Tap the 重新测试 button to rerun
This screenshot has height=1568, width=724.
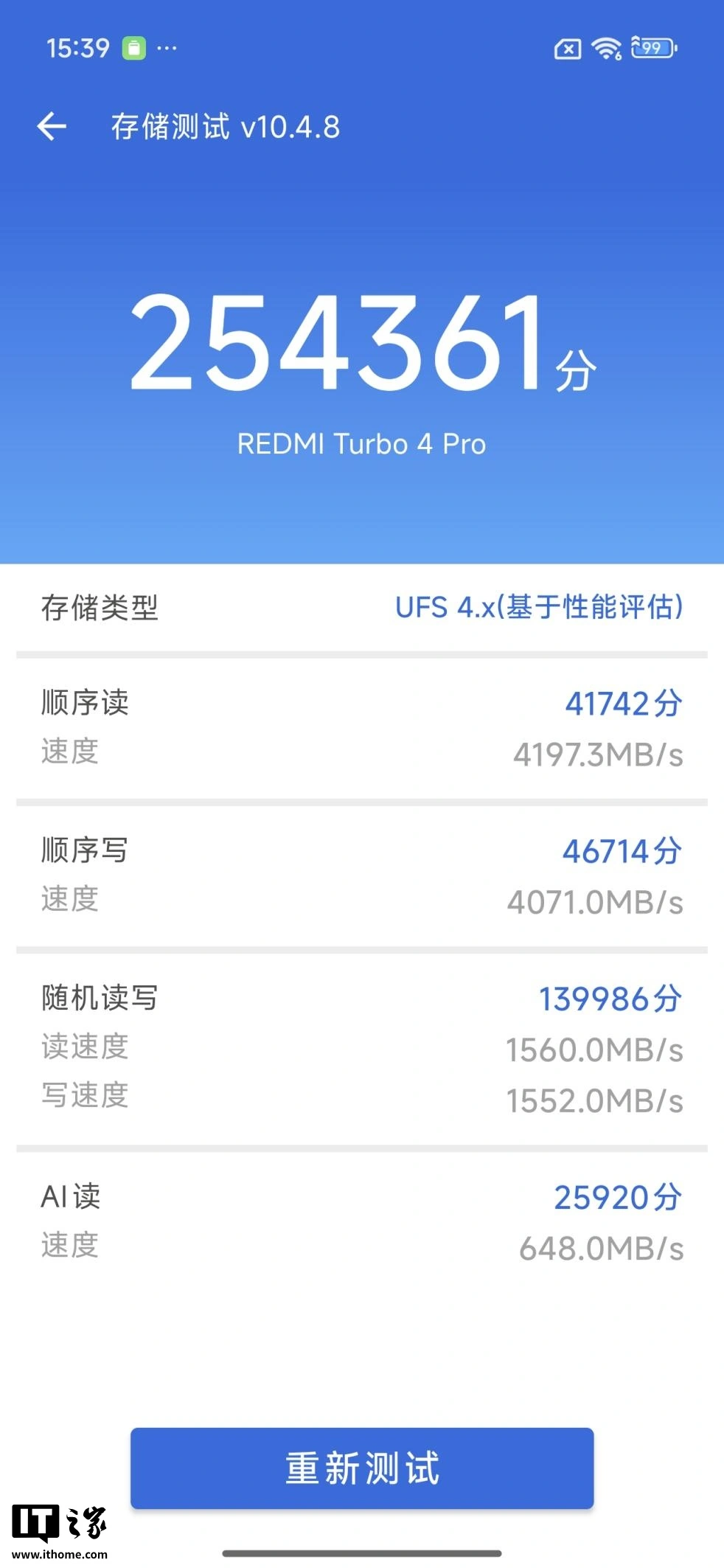(x=362, y=1467)
